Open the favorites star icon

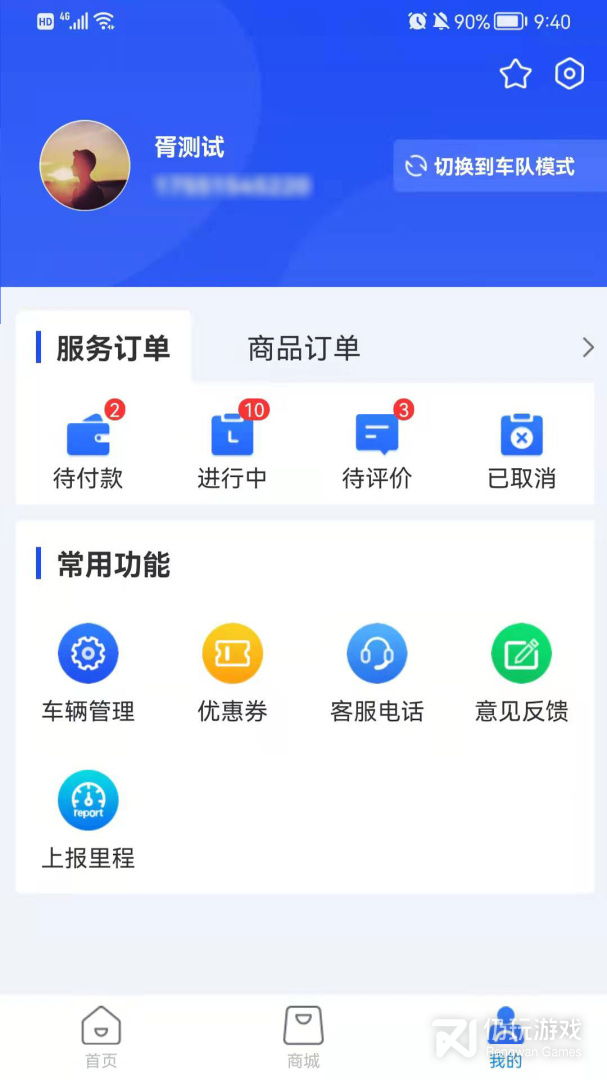click(x=515, y=74)
